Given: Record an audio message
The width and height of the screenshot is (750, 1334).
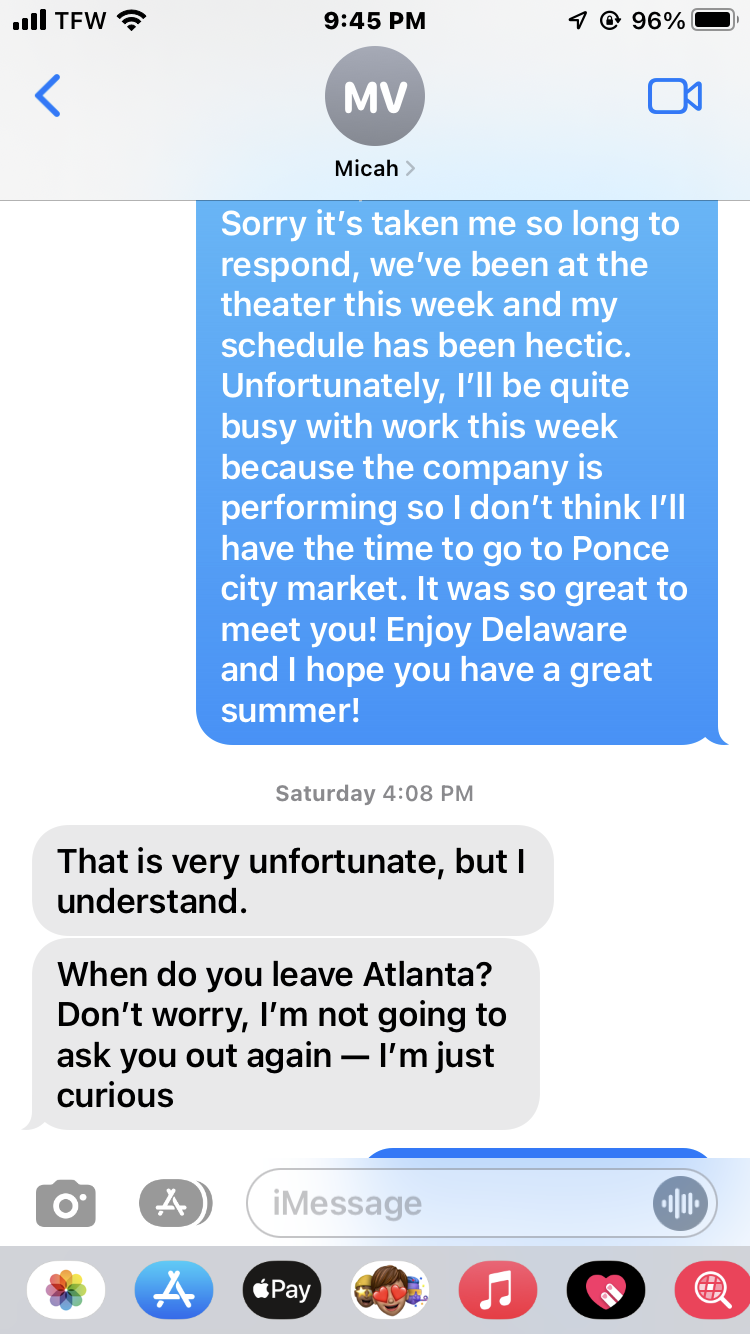Looking at the screenshot, I should pyautogui.click(x=680, y=1203).
